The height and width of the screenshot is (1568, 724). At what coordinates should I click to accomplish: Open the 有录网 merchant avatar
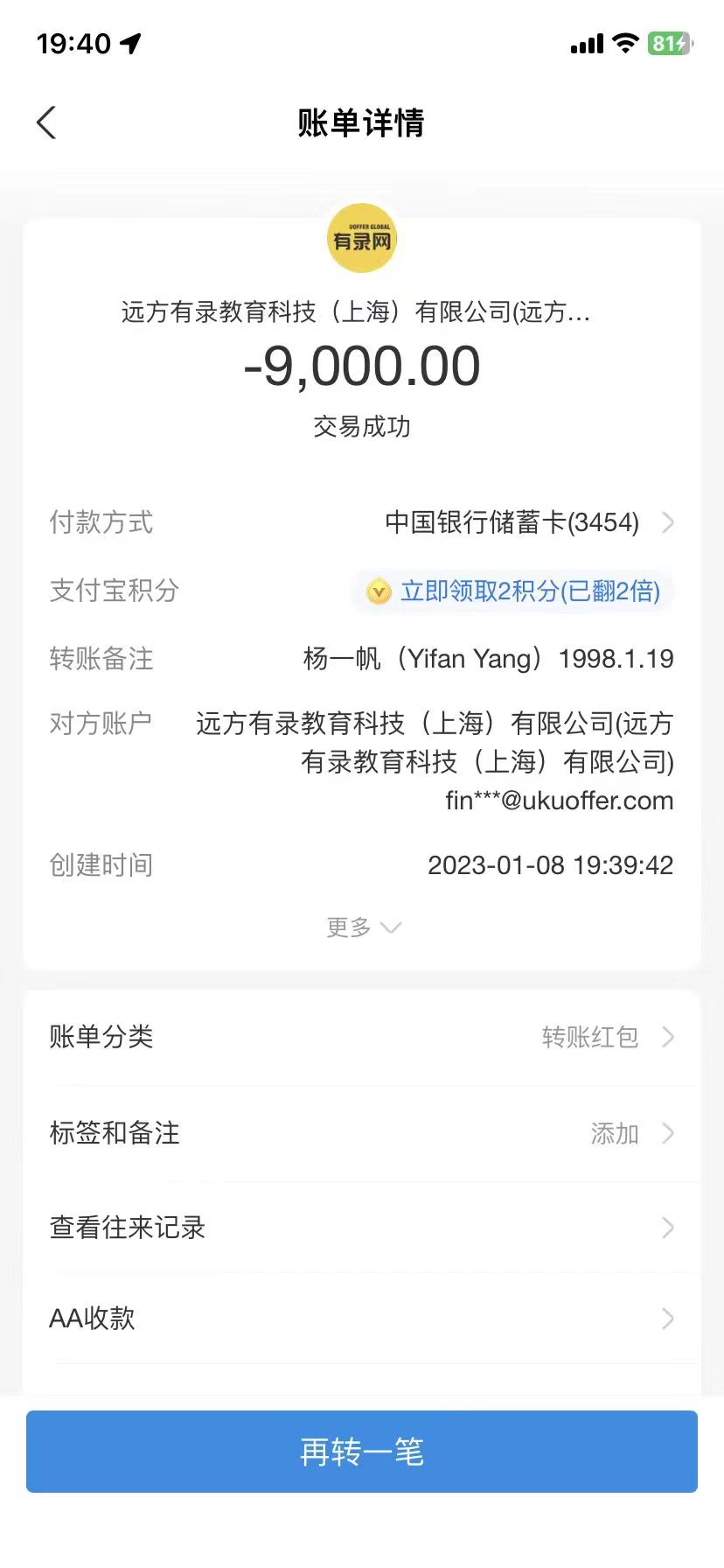tap(362, 239)
